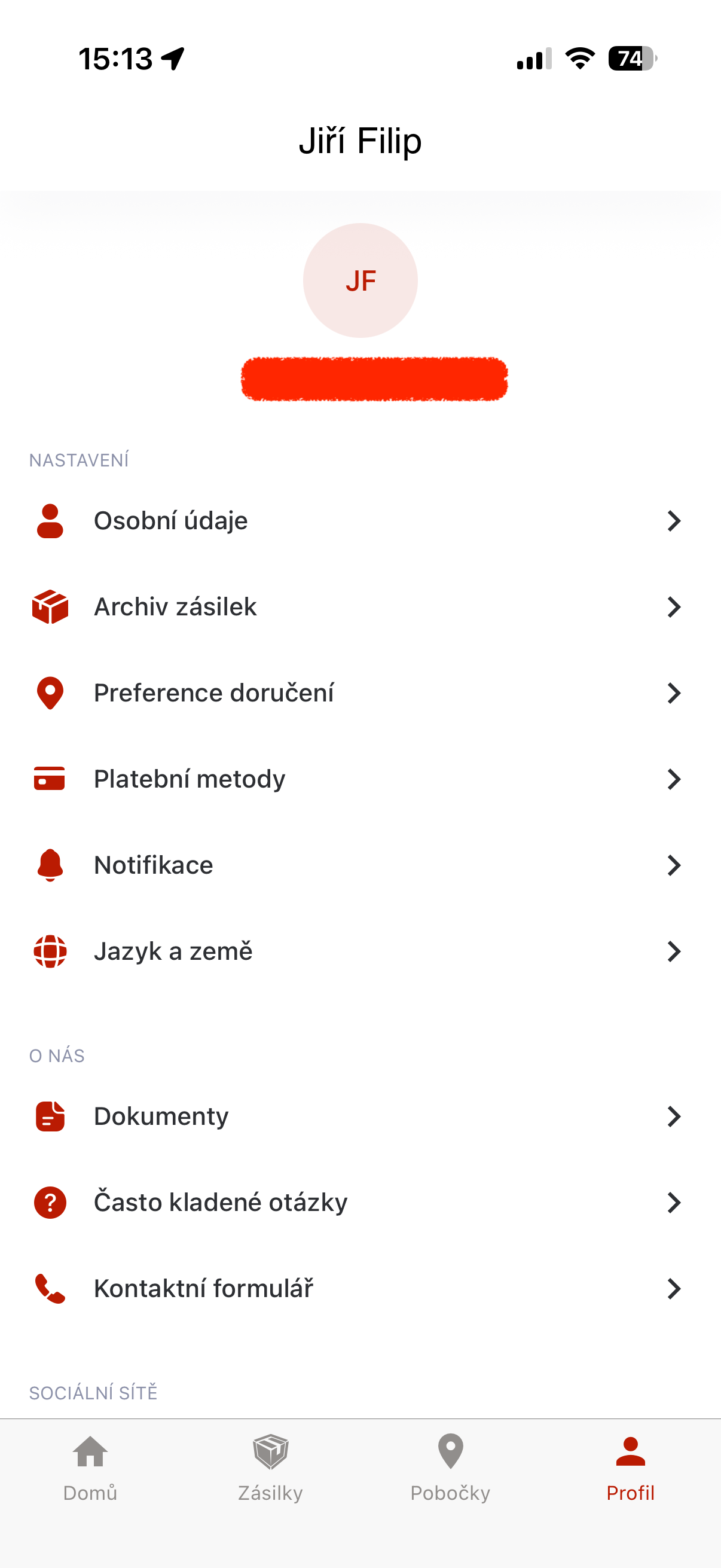Open Platební metody

pos(359,779)
